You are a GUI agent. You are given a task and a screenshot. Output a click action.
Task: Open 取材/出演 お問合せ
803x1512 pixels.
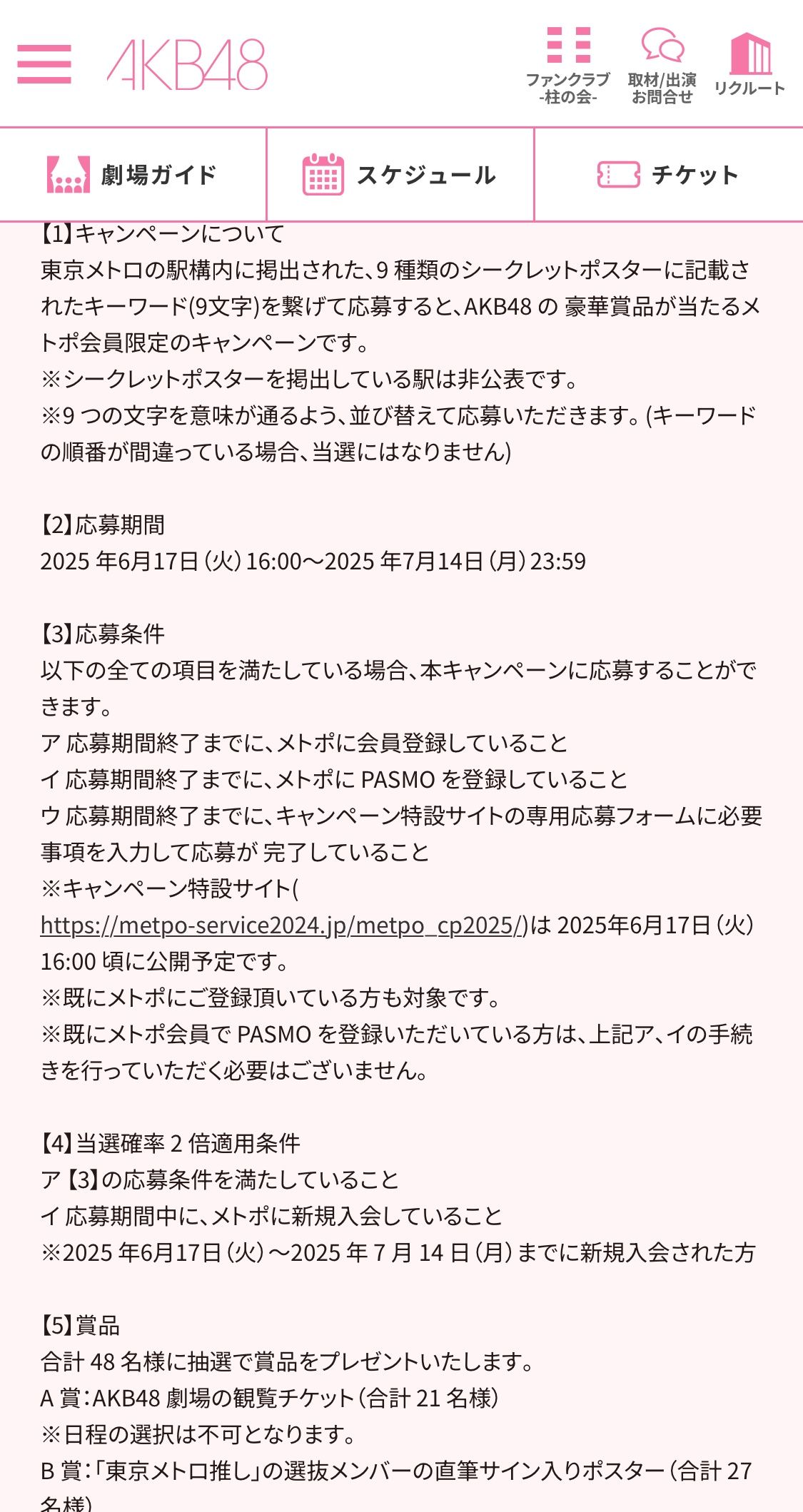(662, 66)
